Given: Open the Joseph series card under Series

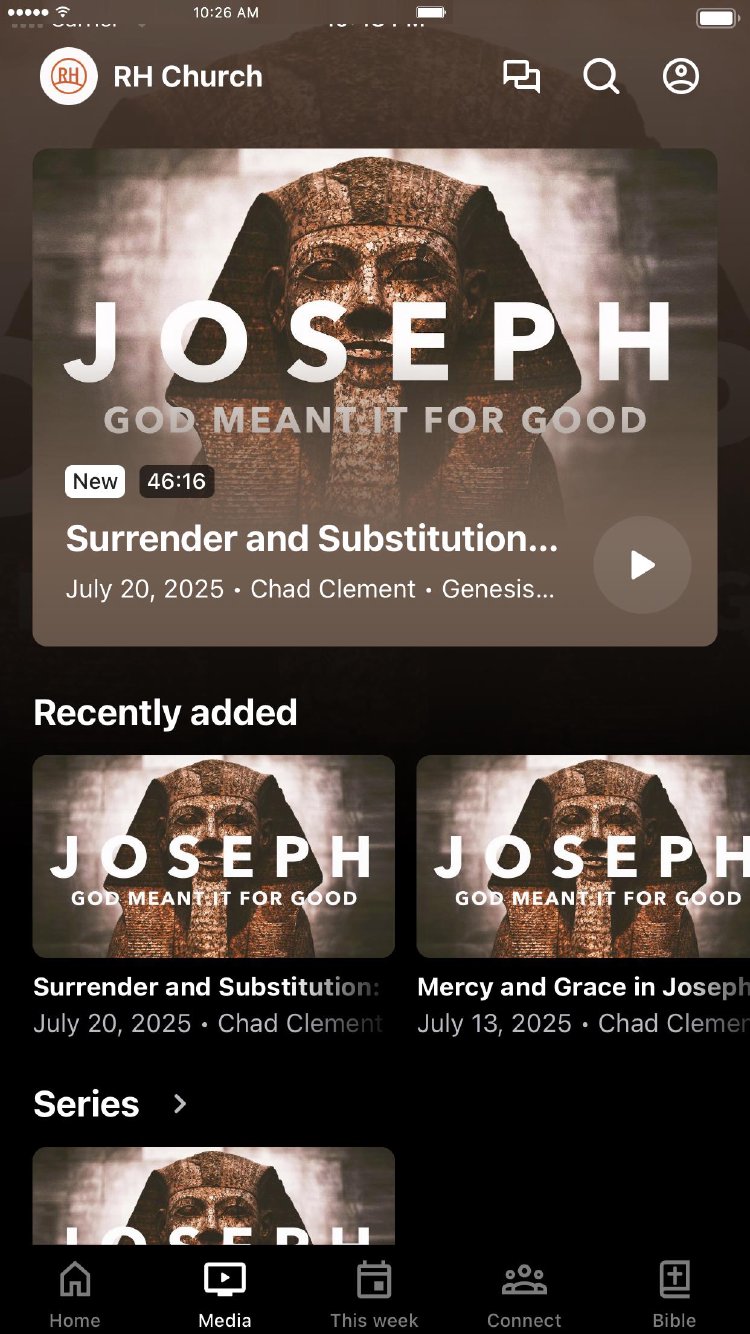Looking at the screenshot, I should pos(213,1196).
